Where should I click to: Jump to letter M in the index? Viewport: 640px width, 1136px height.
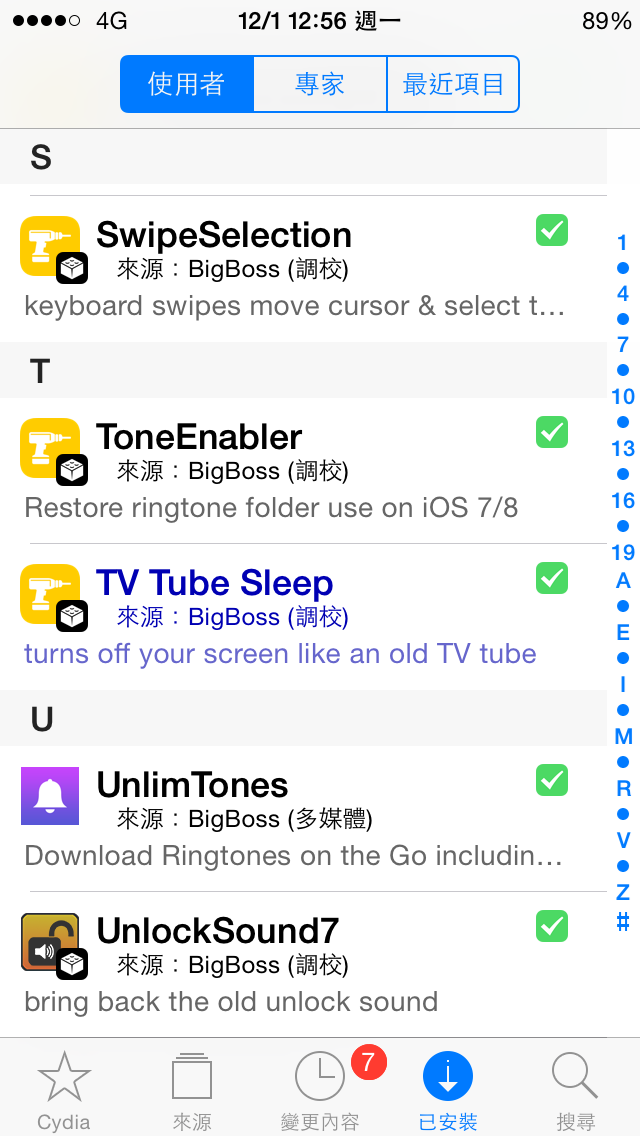pos(623,736)
